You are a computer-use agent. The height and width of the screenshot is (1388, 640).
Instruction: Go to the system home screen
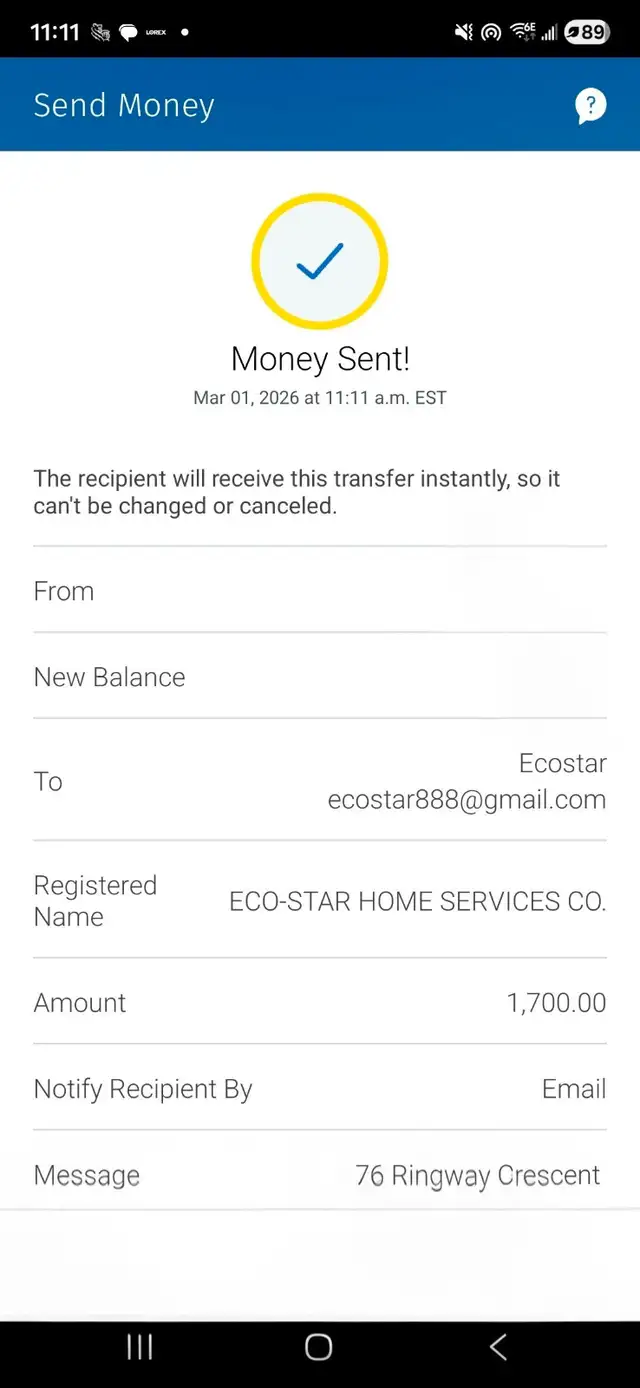tap(319, 1346)
